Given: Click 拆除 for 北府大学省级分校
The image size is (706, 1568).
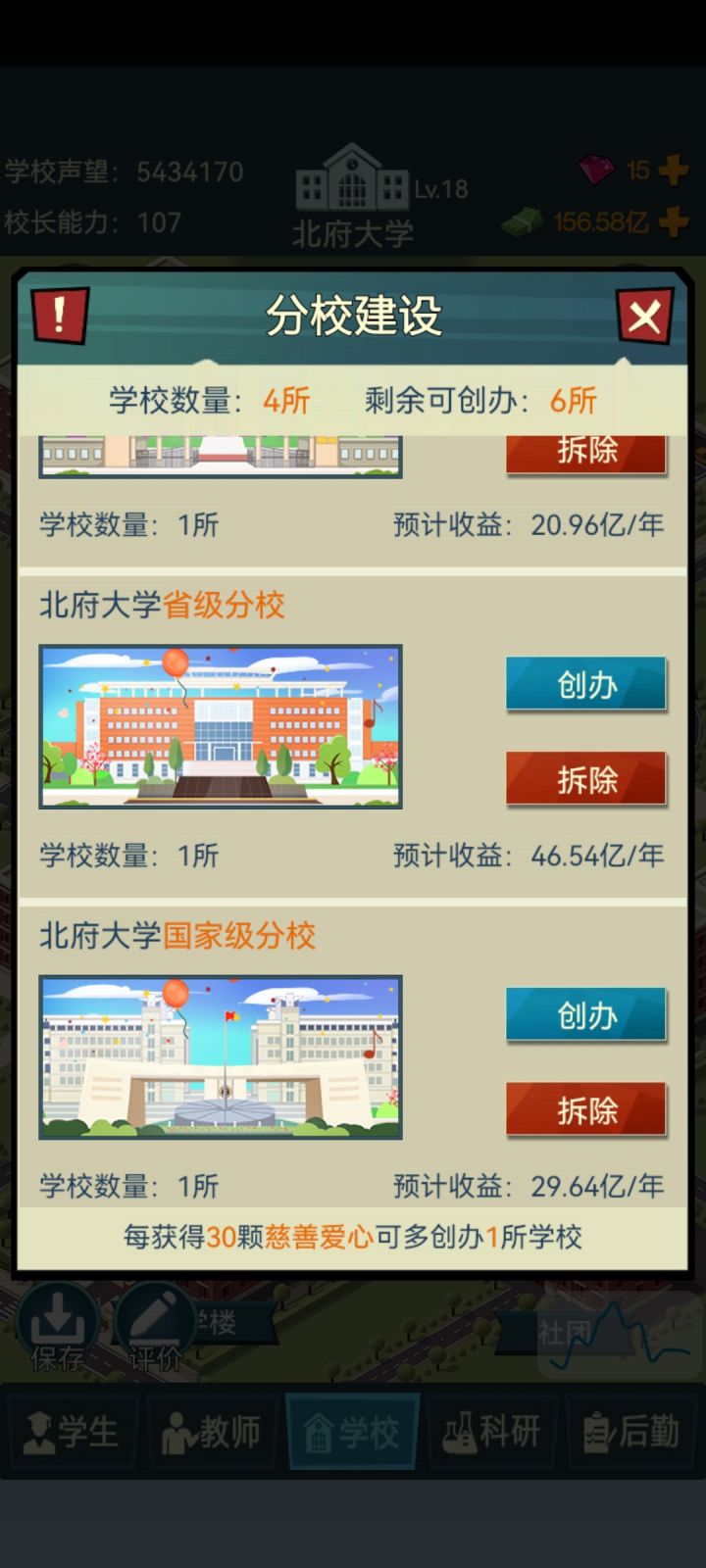Looking at the screenshot, I should pyautogui.click(x=585, y=779).
